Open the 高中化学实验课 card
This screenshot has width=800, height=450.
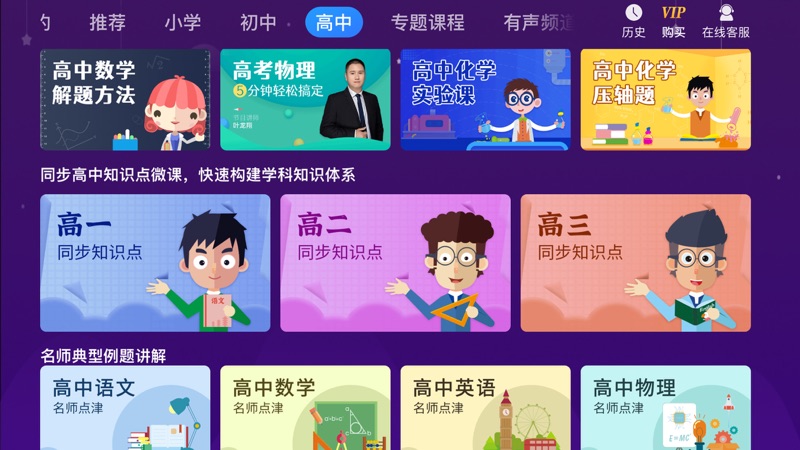click(485, 99)
